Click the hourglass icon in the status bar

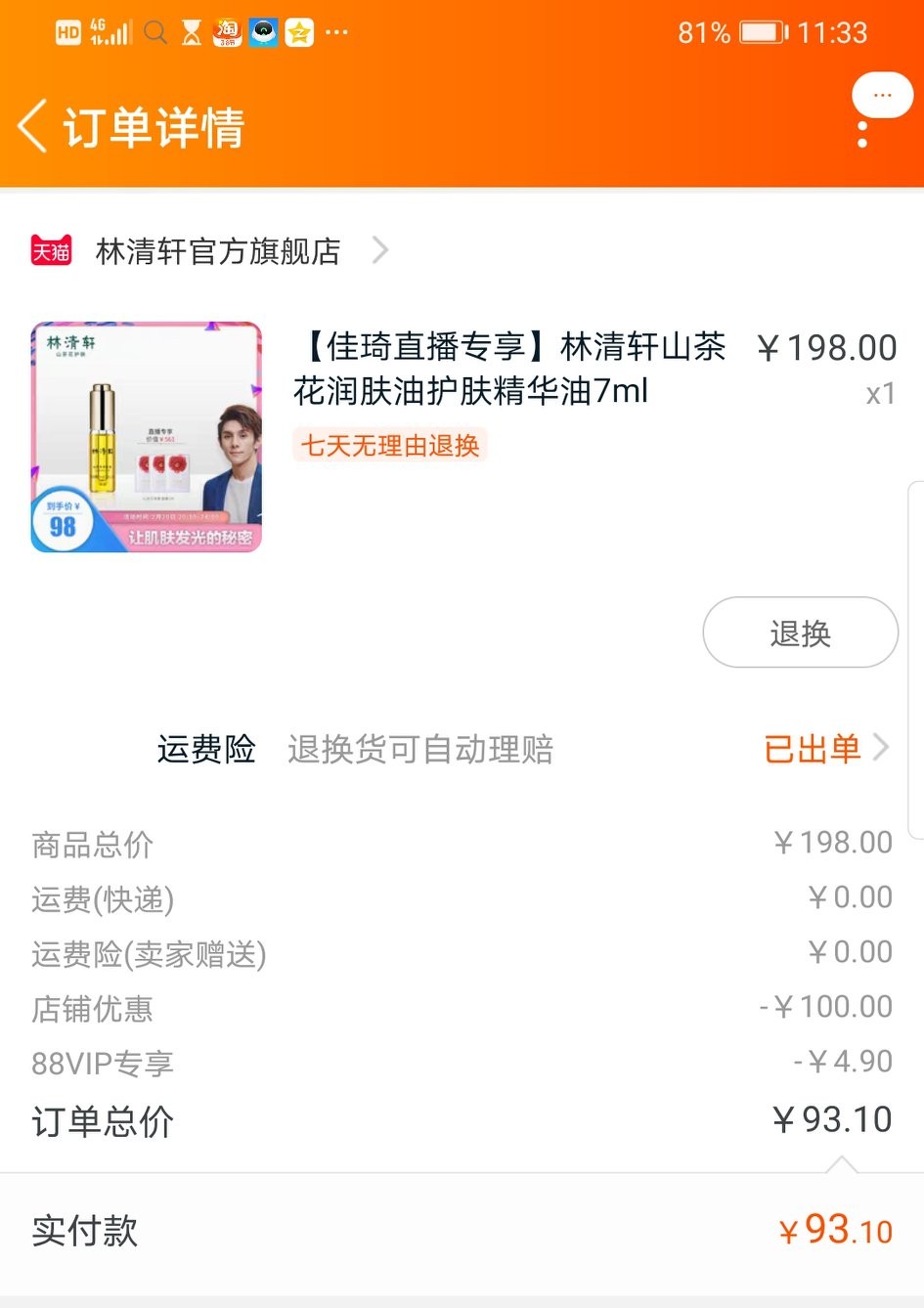[x=192, y=32]
